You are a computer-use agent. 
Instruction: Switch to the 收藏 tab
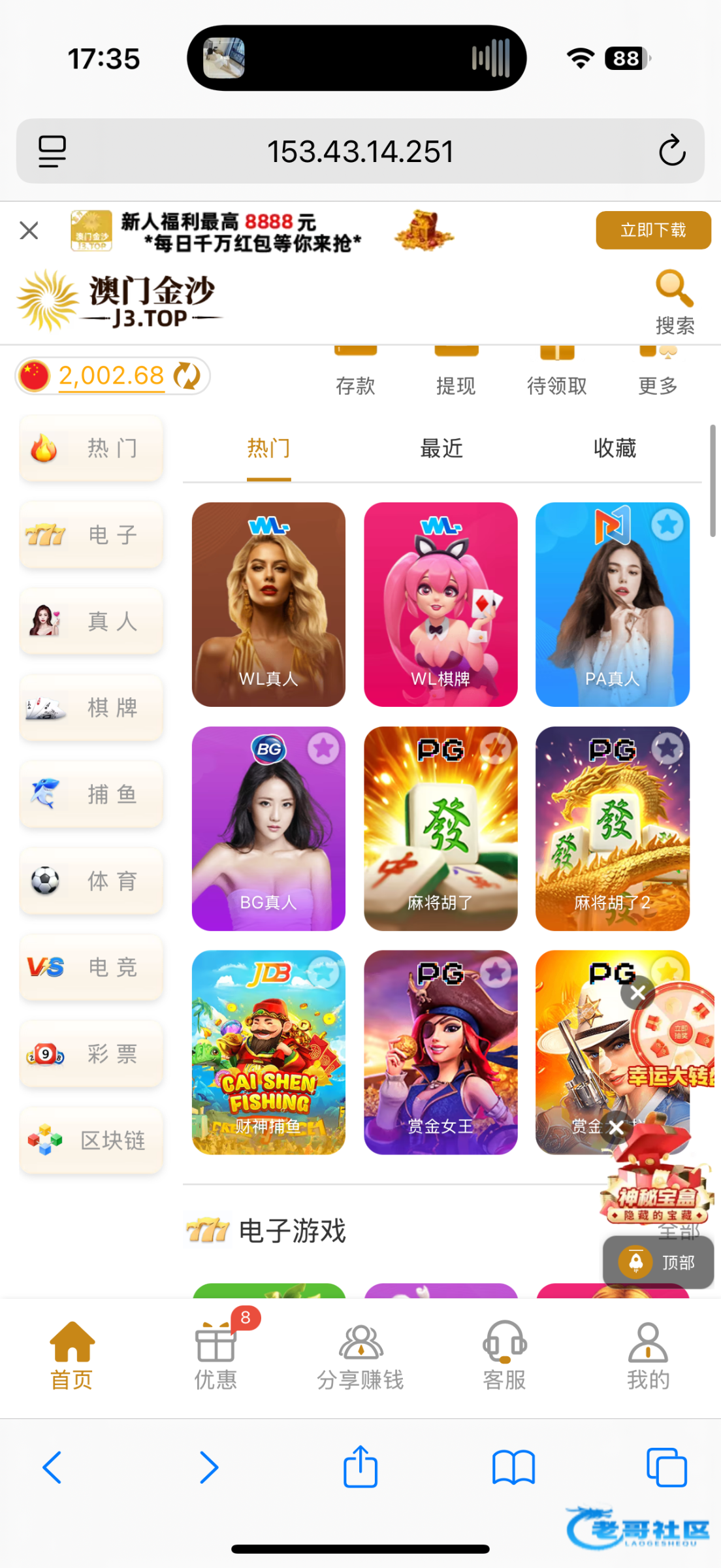pyautogui.click(x=614, y=449)
